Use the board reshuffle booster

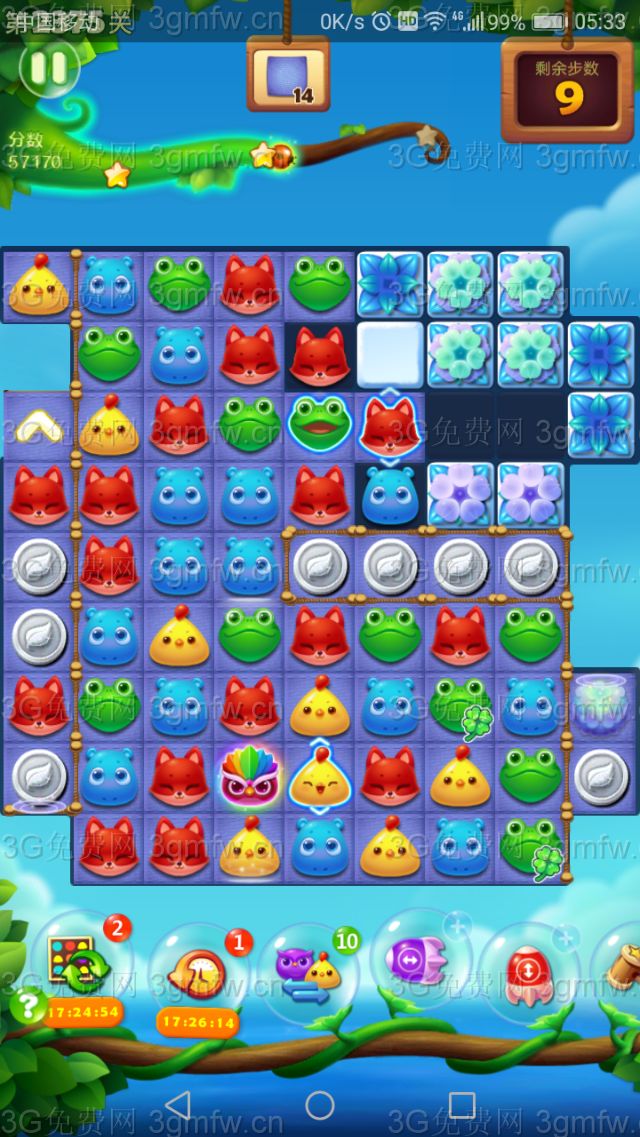pyautogui.click(x=83, y=963)
